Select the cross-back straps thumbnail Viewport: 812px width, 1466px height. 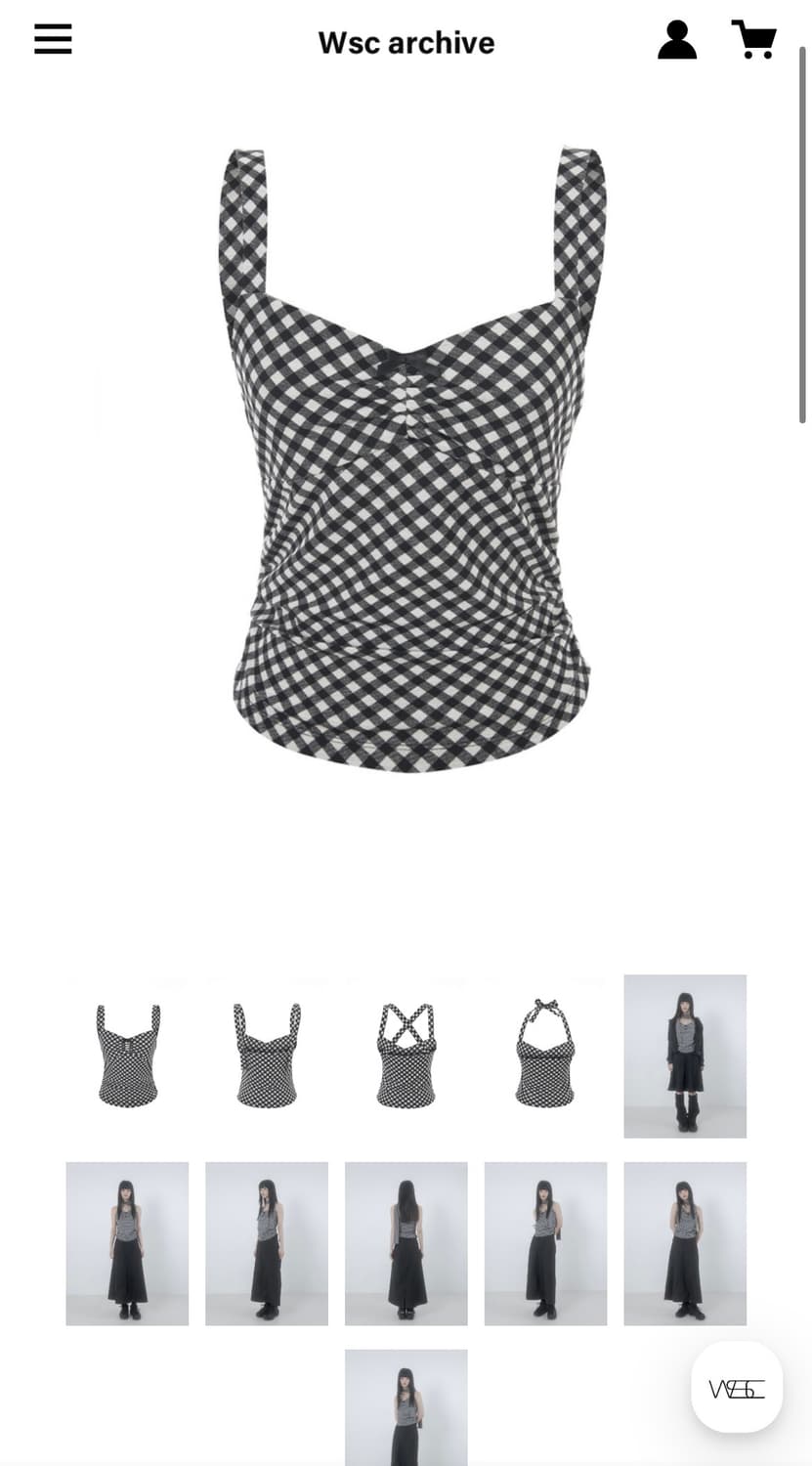click(x=406, y=1056)
